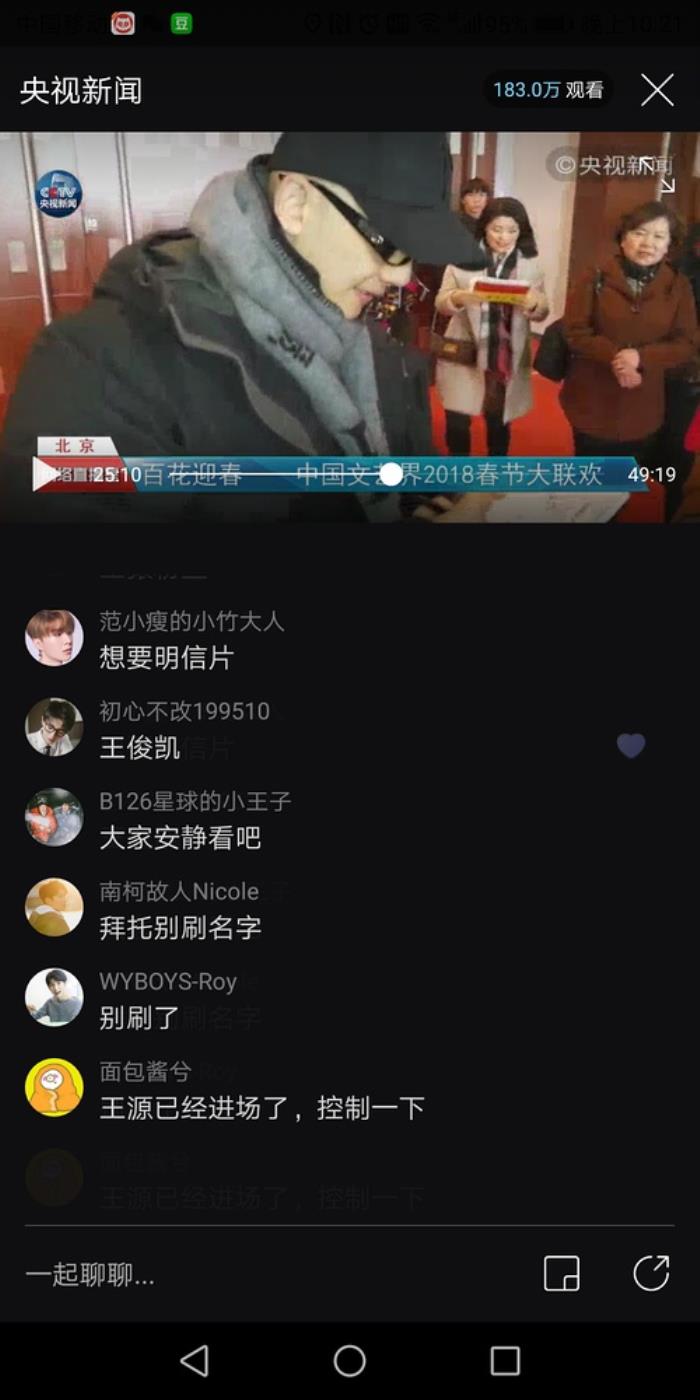Tap the video progress slider knob
This screenshot has width=700, height=1400.
392,474
